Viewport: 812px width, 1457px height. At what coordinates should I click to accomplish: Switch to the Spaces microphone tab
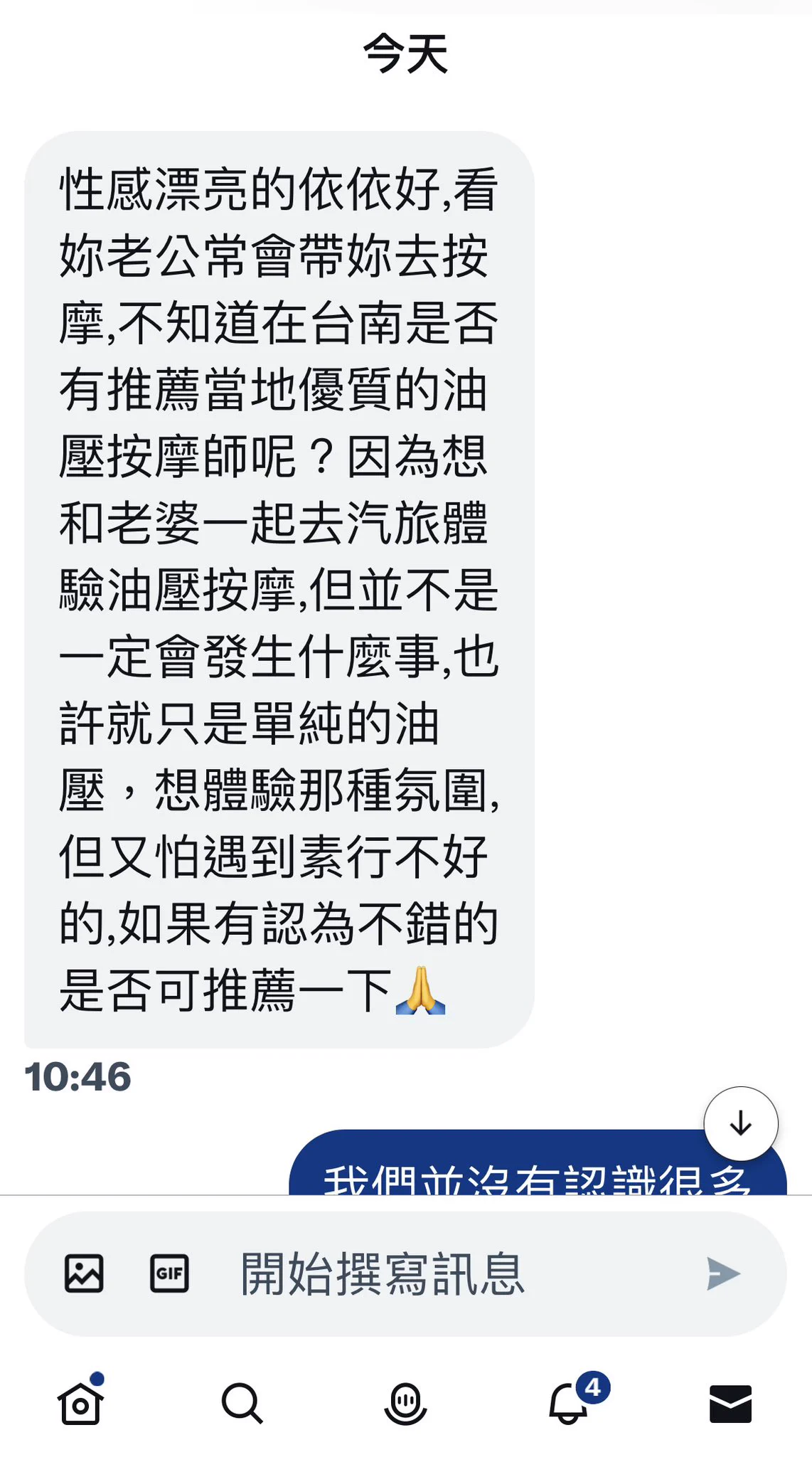pyautogui.click(x=405, y=1404)
